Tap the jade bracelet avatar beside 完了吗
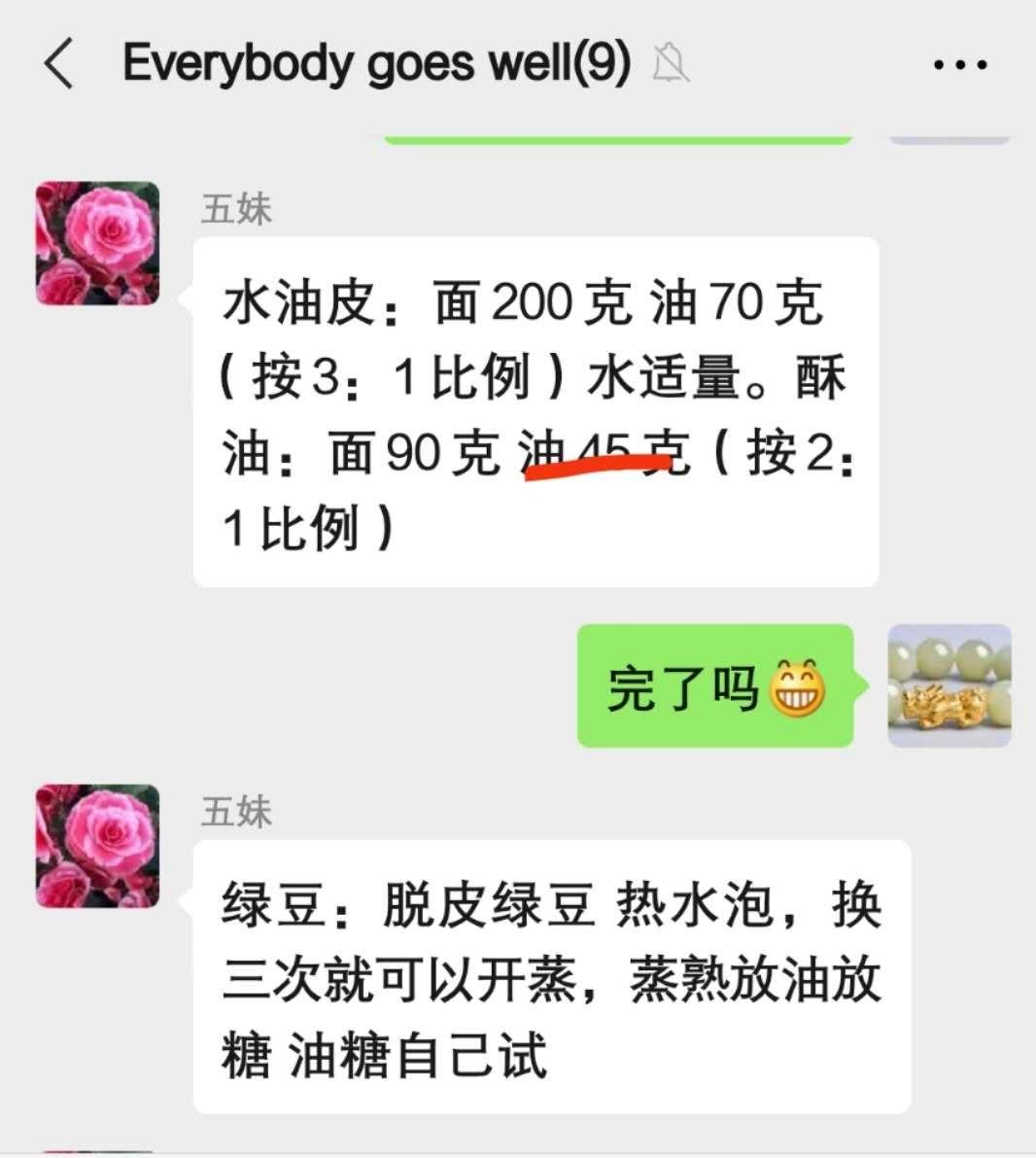1036x1158 pixels. 949,685
